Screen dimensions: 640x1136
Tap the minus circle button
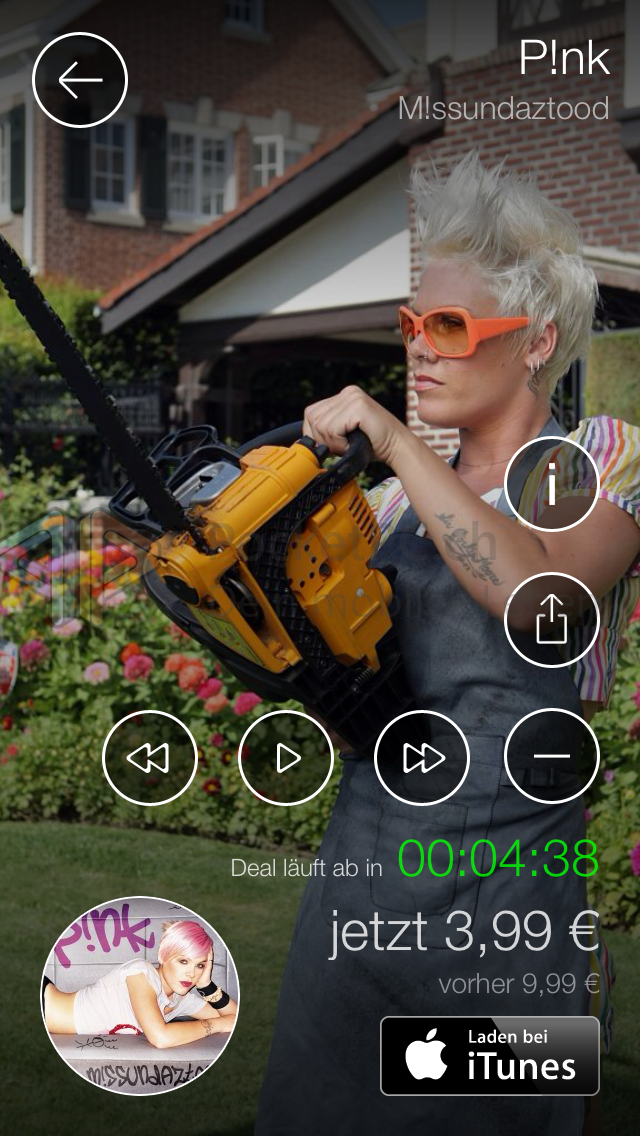point(551,757)
